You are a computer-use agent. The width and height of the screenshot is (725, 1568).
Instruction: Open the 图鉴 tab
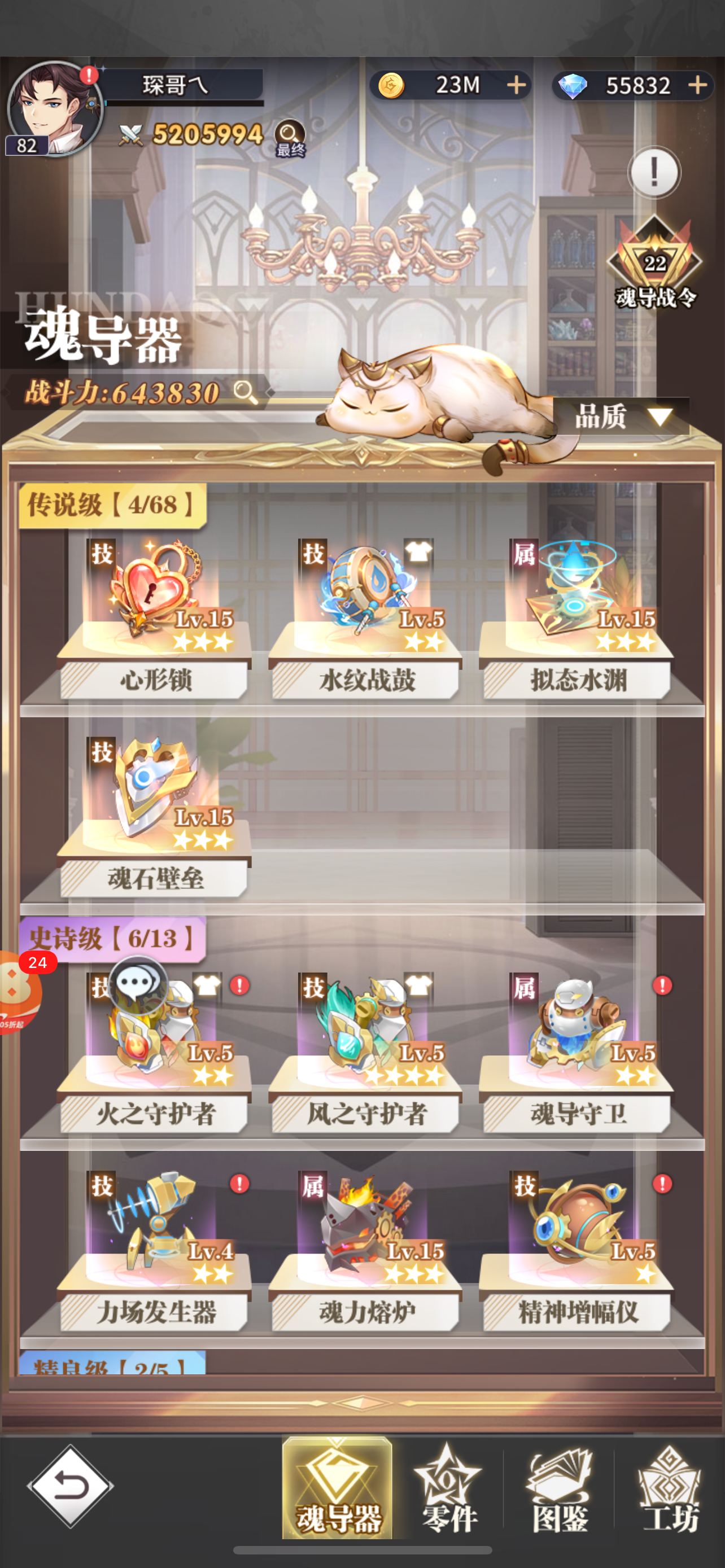559,1489
